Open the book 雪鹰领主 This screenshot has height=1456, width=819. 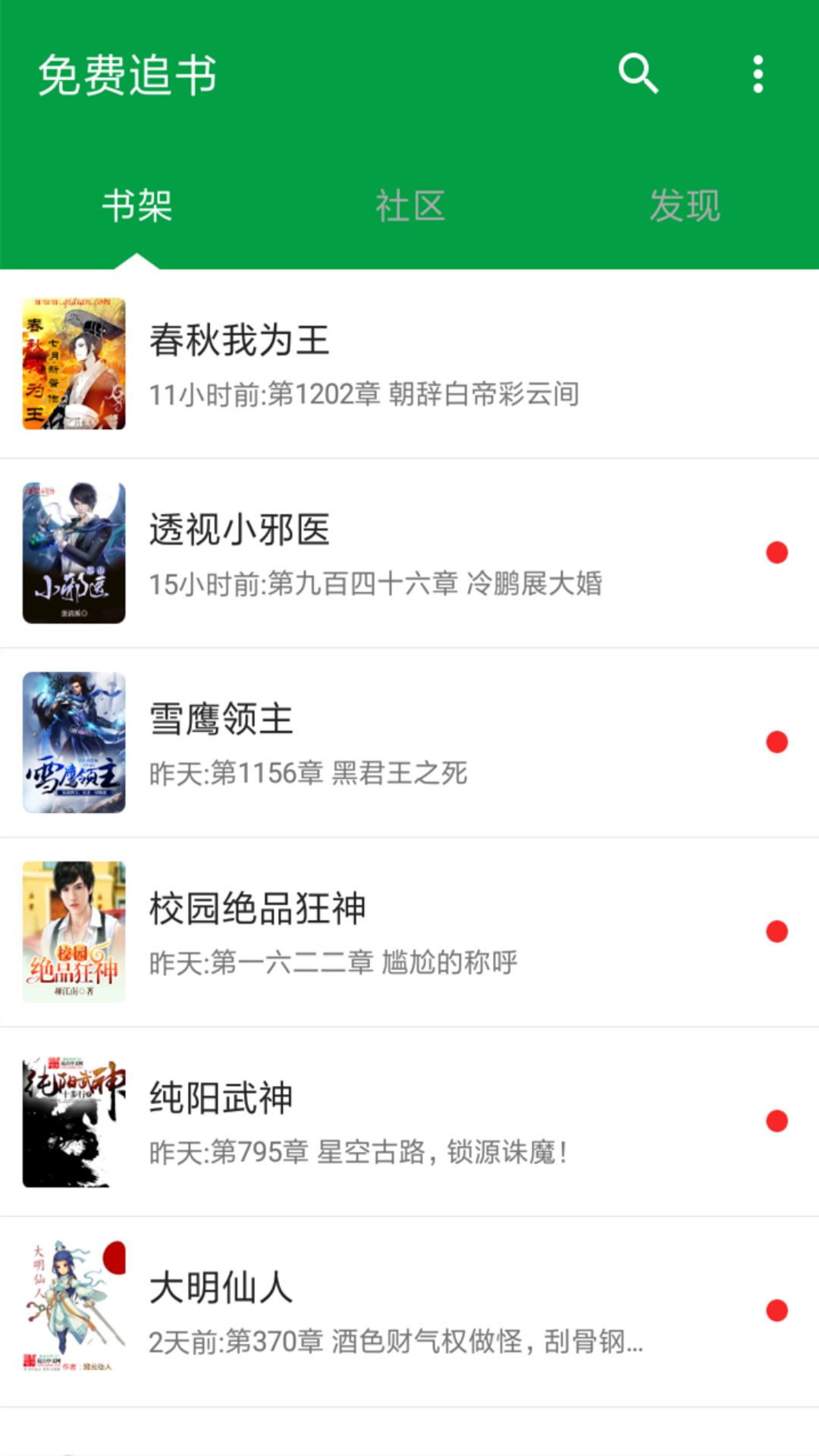coord(409,743)
